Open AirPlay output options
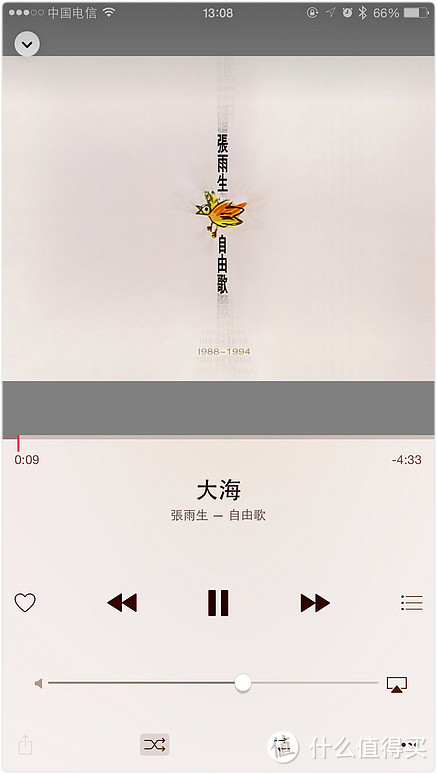Image resolution: width=437 pixels, height=774 pixels. [x=397, y=684]
